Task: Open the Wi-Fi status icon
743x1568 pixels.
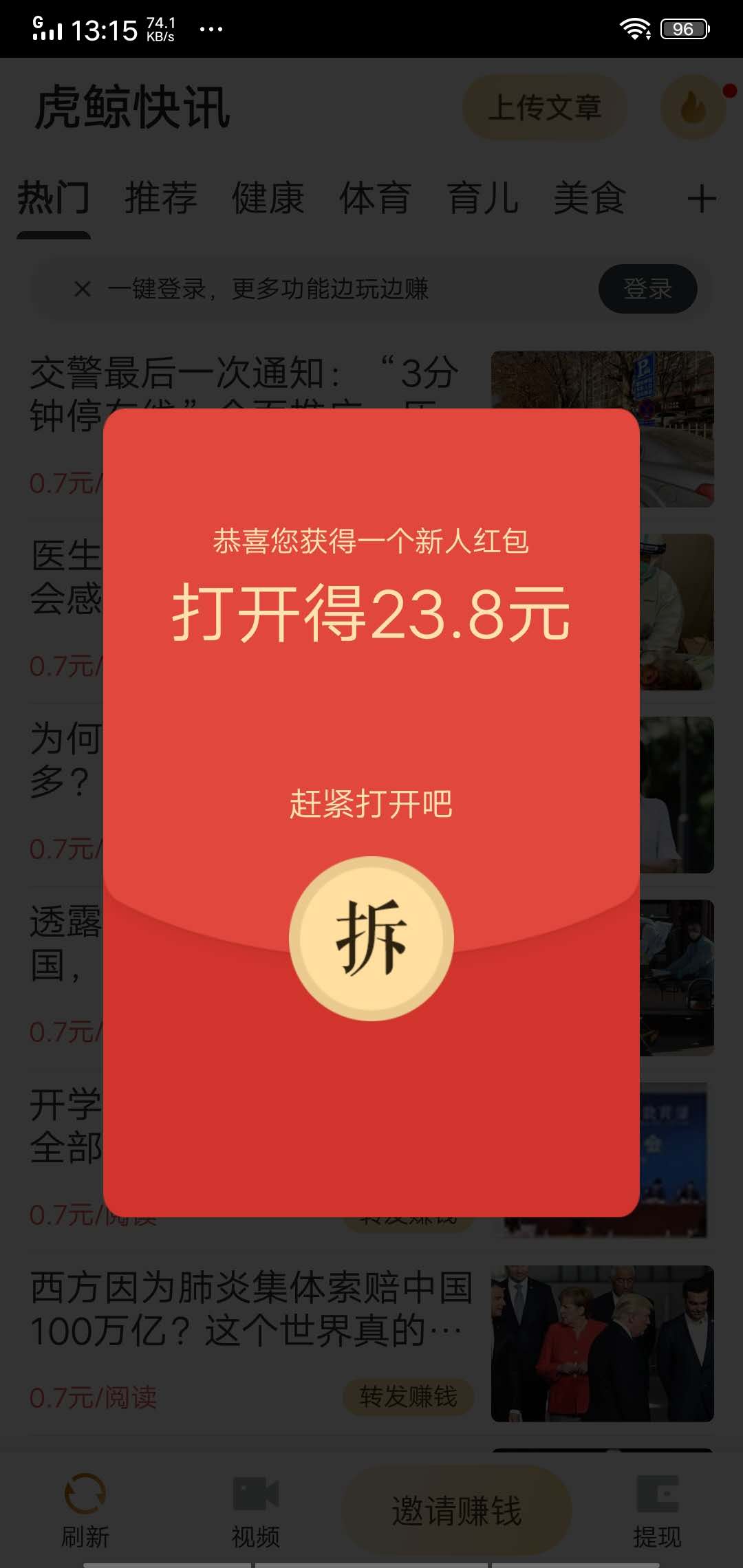Action: [x=636, y=29]
